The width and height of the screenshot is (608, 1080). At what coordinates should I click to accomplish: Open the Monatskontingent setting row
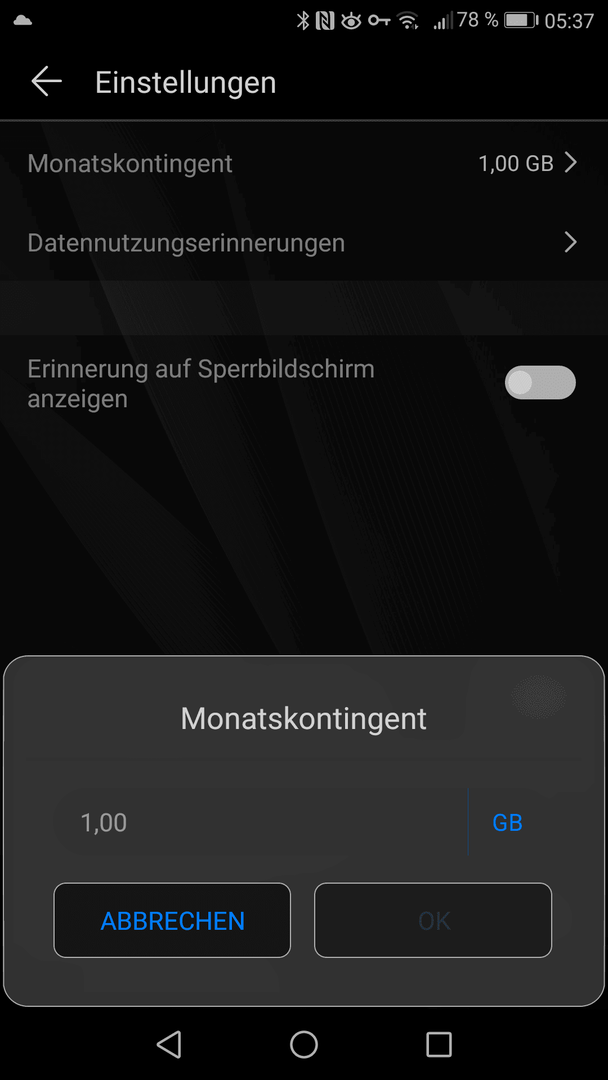(x=304, y=163)
